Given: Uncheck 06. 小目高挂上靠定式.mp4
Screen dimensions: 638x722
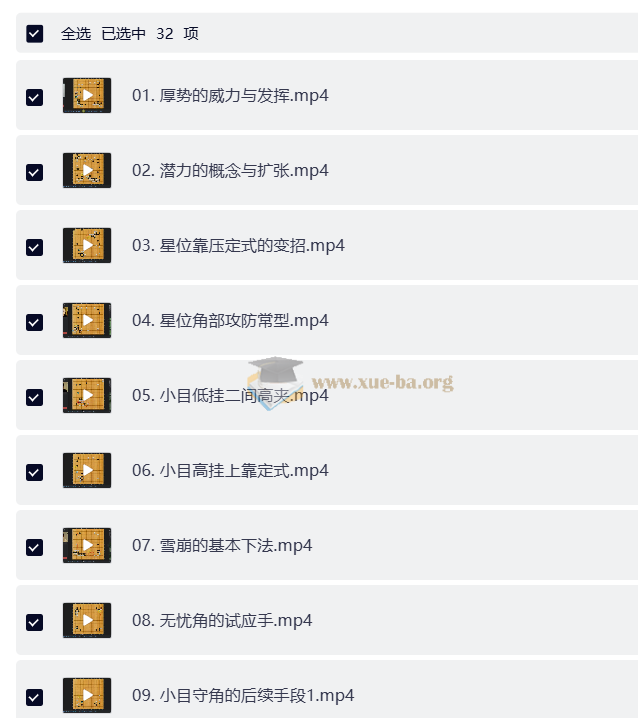Looking at the screenshot, I should click(x=35, y=472).
